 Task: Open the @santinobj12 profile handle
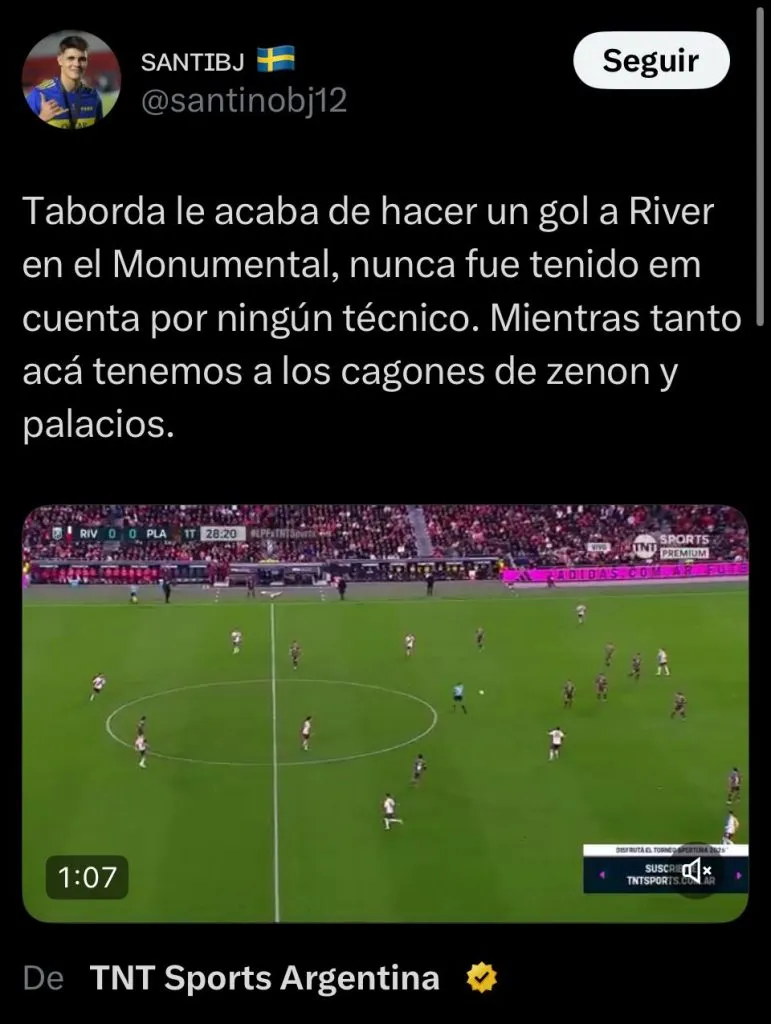tap(246, 101)
